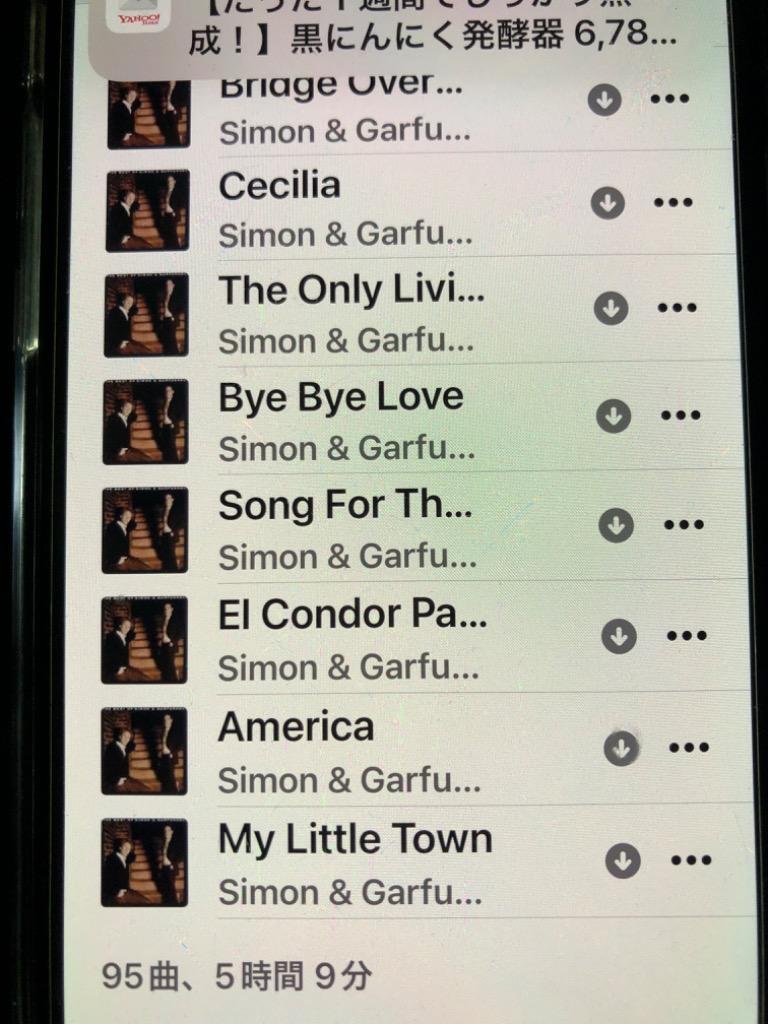This screenshot has height=1024, width=768.
Task: Play Song For Th... track
Action: (345, 506)
